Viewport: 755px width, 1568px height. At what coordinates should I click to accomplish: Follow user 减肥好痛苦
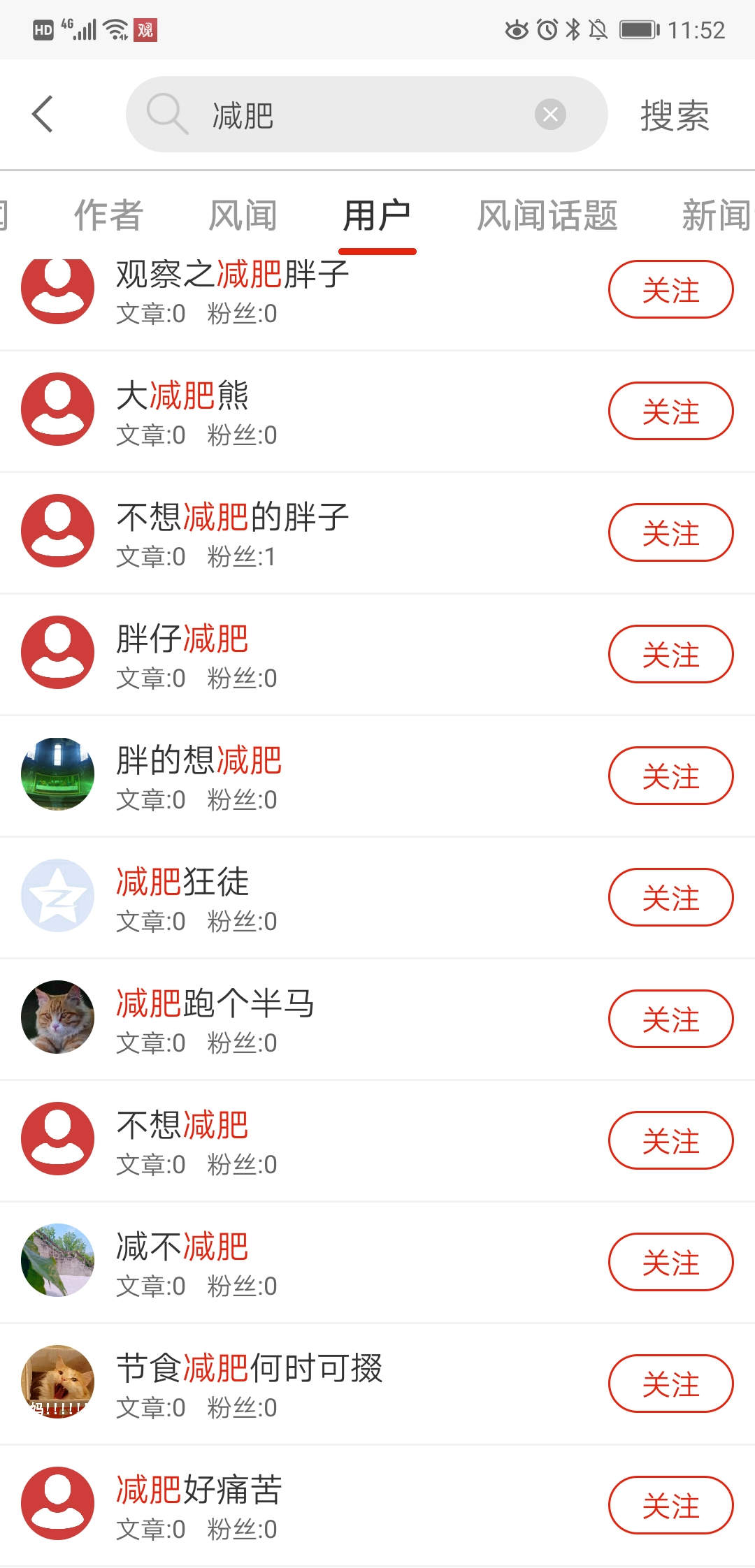[x=670, y=1505]
